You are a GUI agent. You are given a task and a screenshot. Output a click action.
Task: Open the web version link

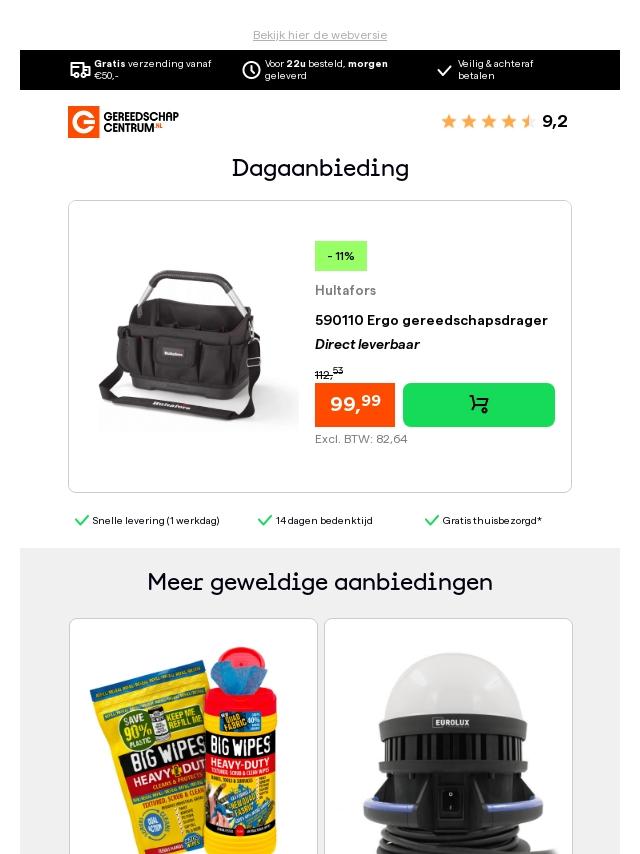click(320, 35)
